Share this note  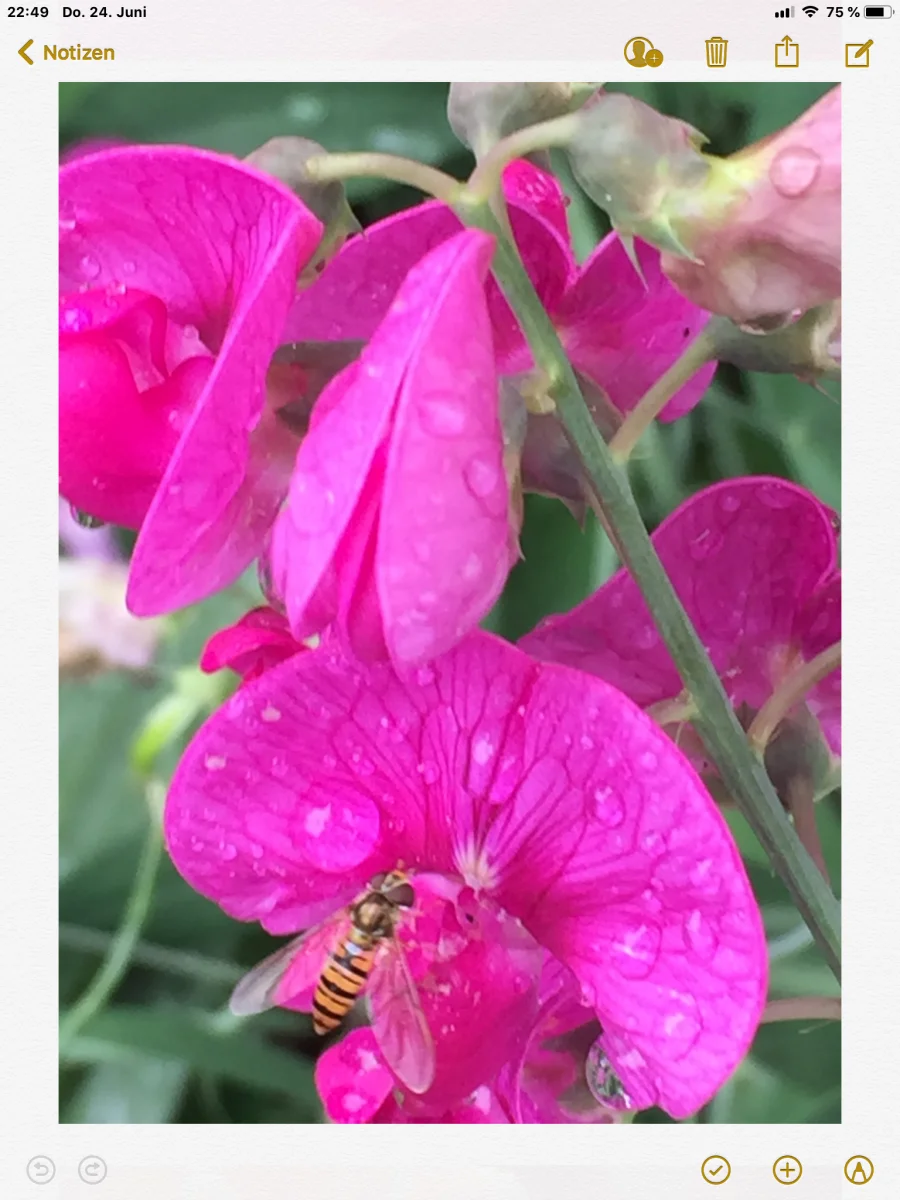[x=787, y=52]
